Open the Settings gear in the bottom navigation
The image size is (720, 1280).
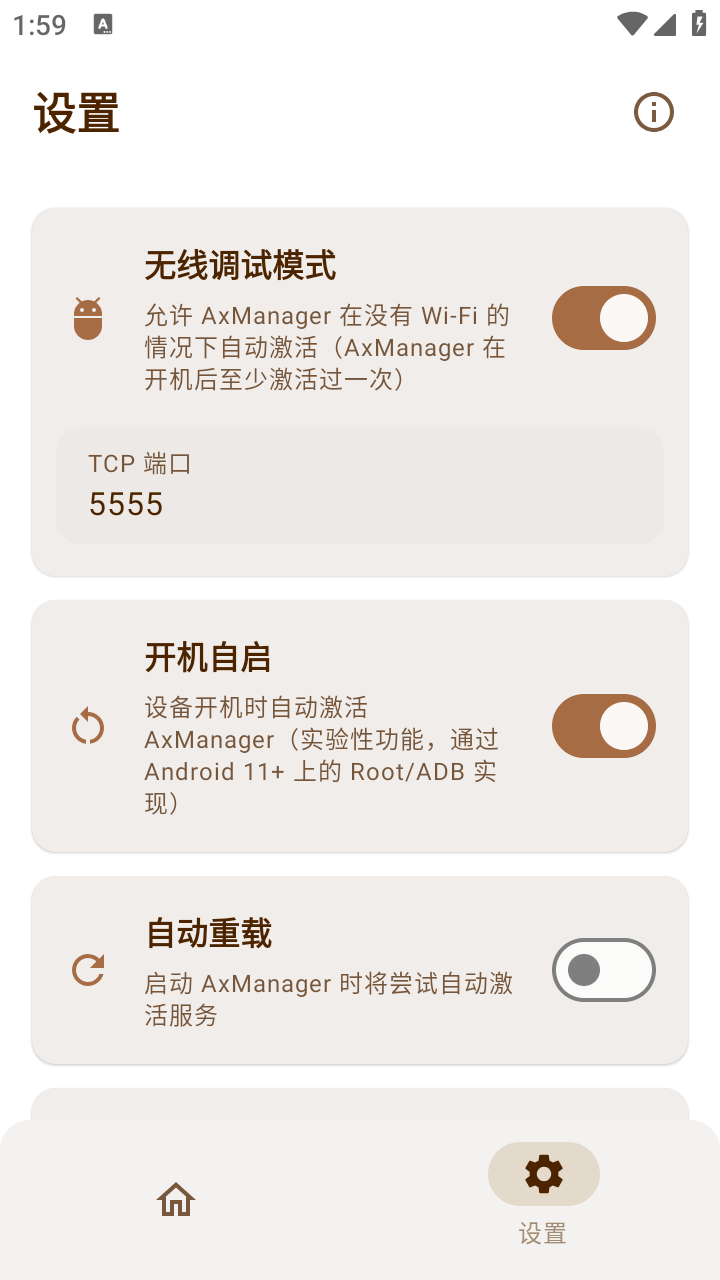pyautogui.click(x=543, y=1174)
